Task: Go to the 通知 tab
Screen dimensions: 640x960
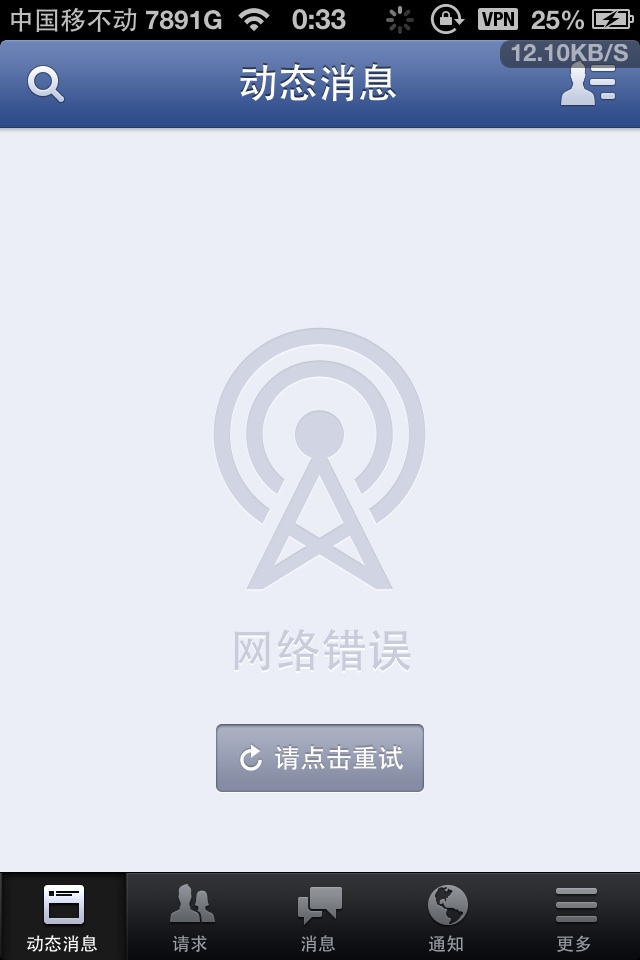Action: point(447,916)
